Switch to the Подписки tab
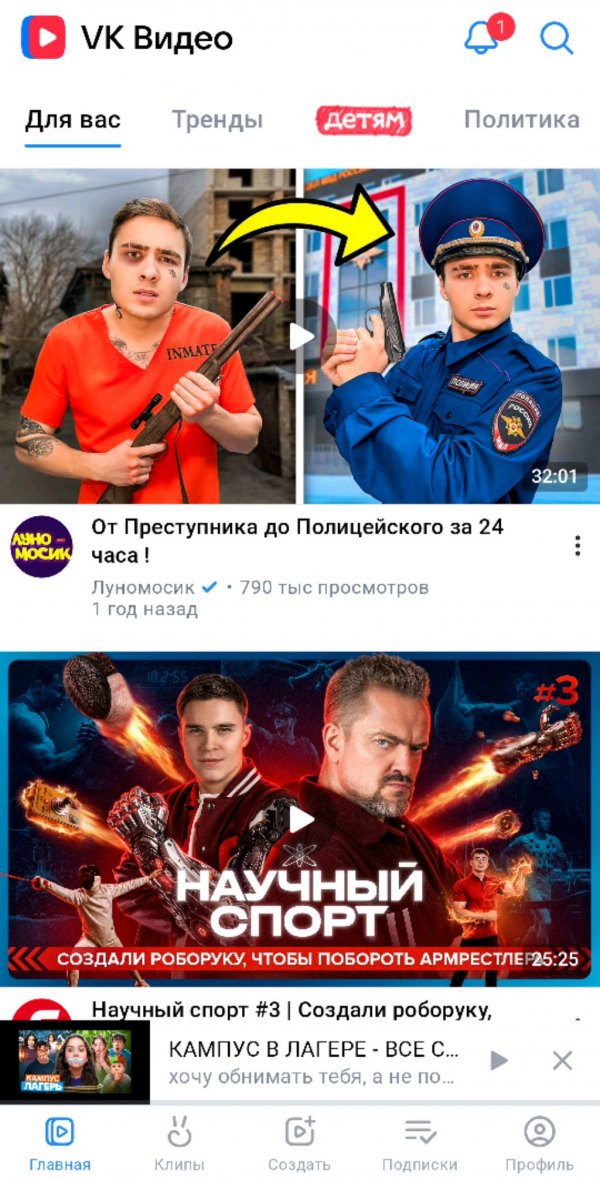The image size is (600, 1179). (420, 1144)
